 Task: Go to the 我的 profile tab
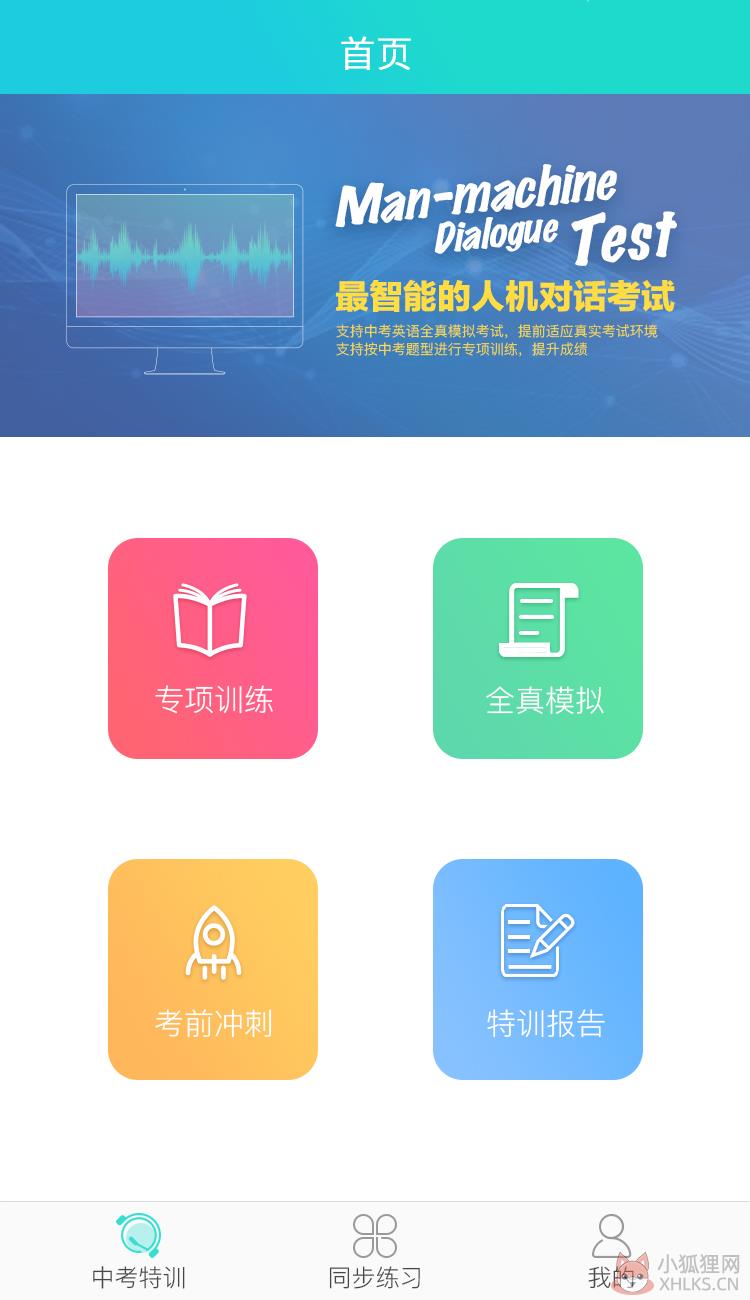click(x=611, y=1251)
